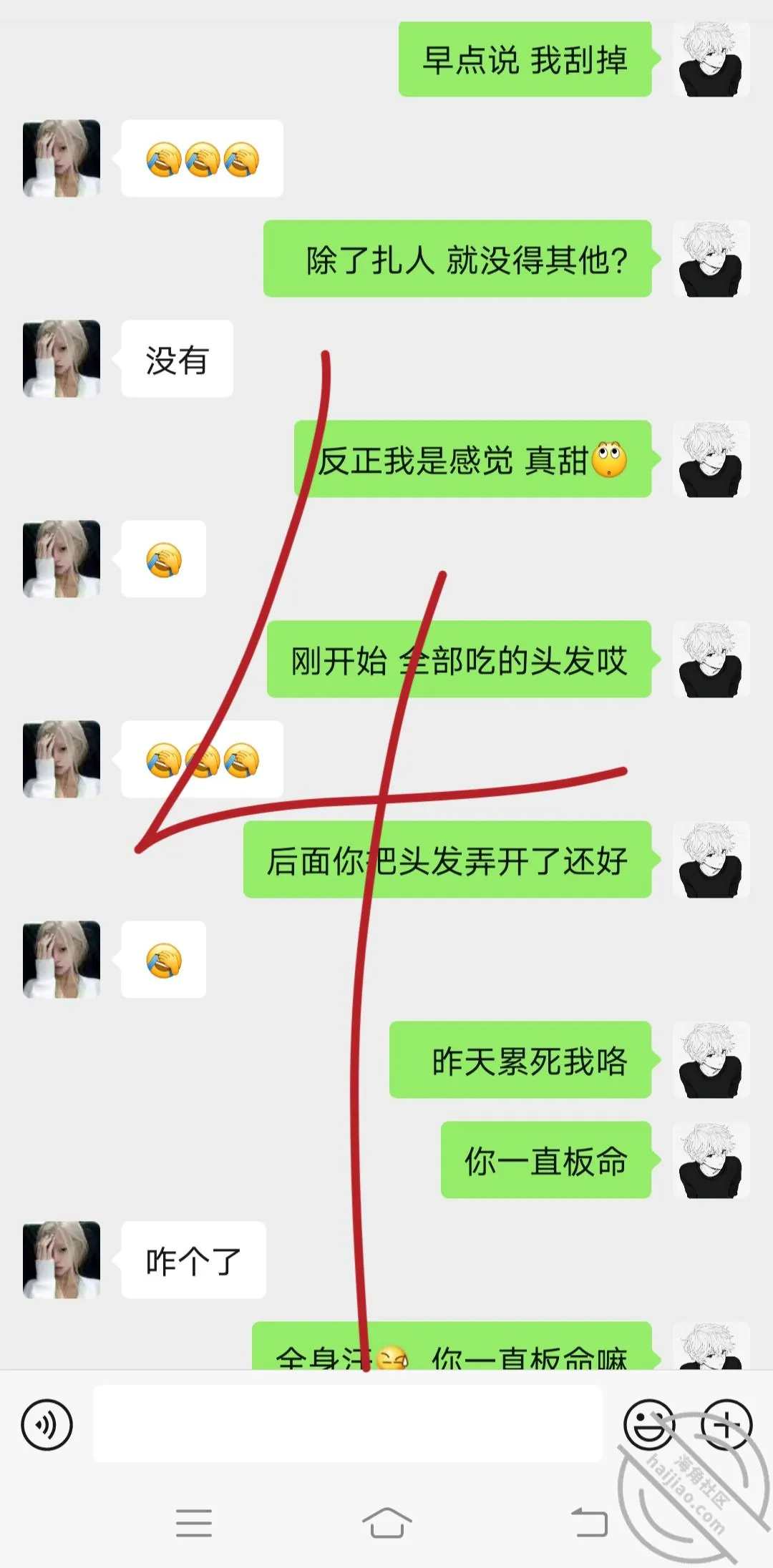Open the plus attachments menu

coord(726,1424)
